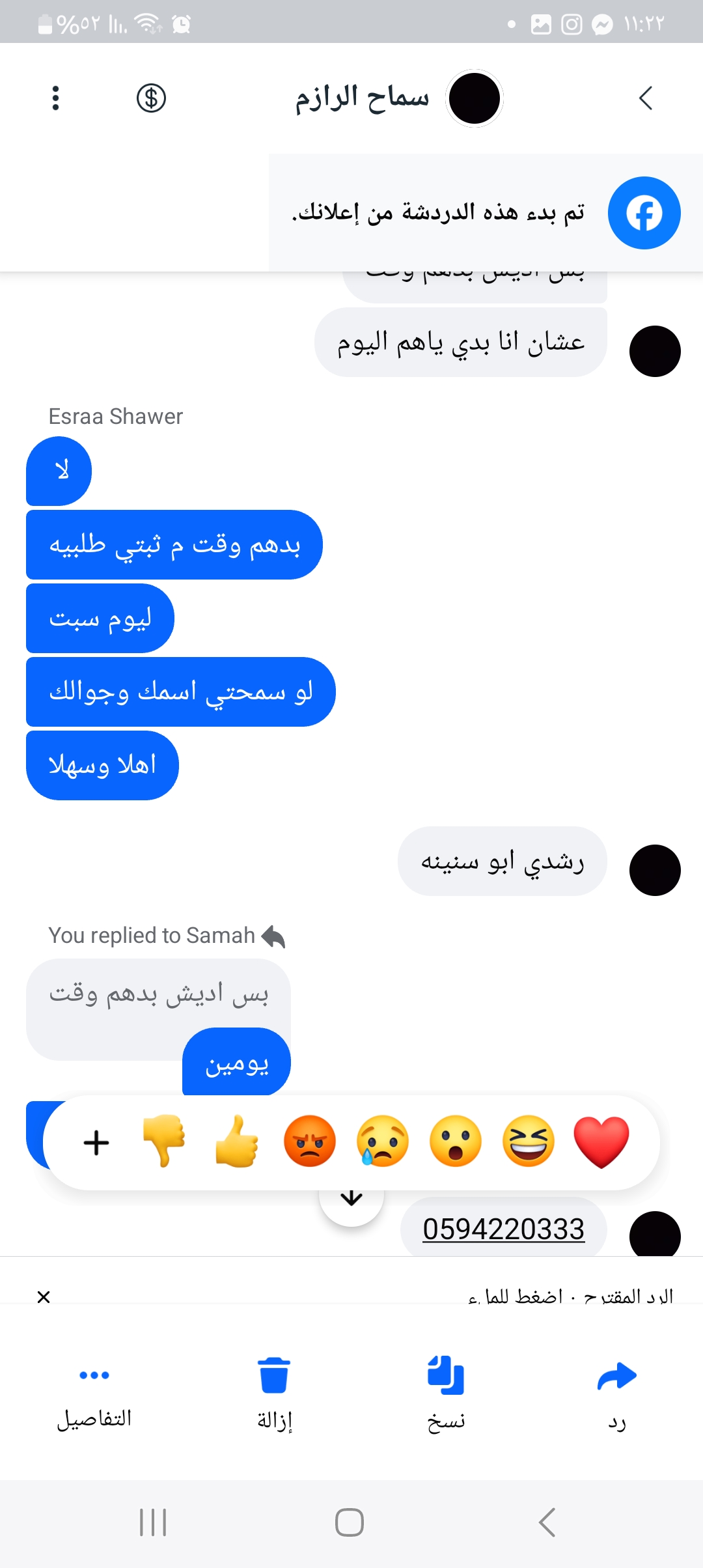The height and width of the screenshot is (1568, 703).
Task: React with the red heart emoji
Action: pos(601,1142)
